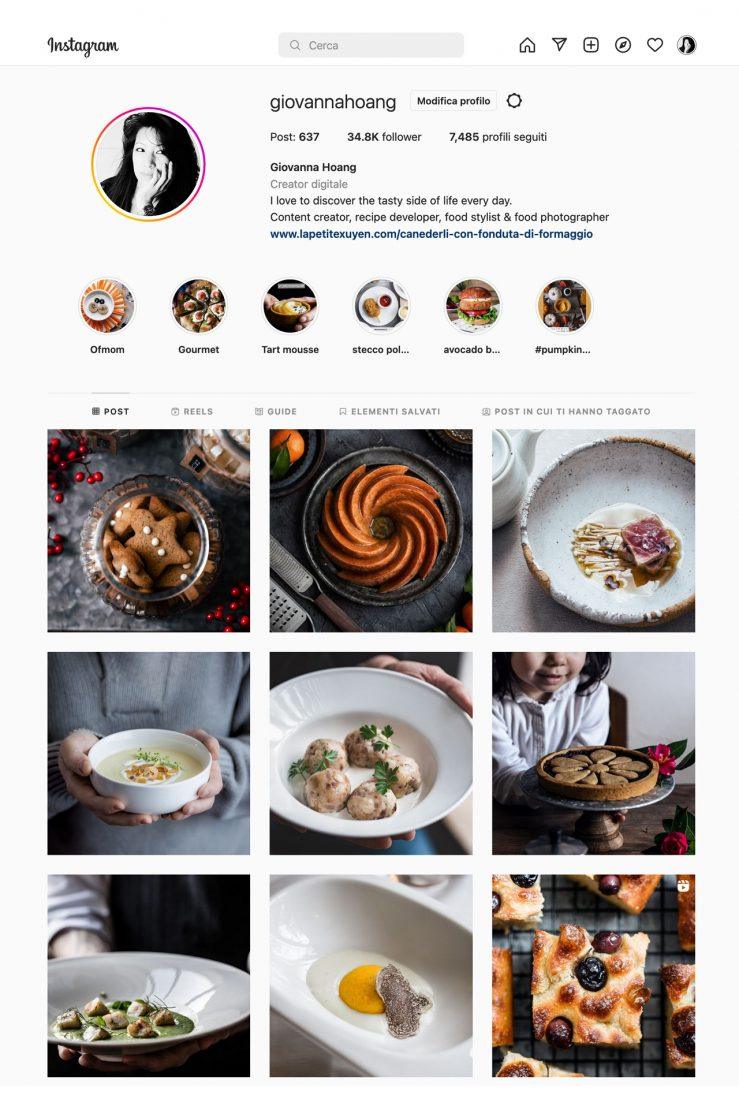Screen dimensions: 739x1110
Task: View the Gourmet story highlight
Action: coord(198,306)
